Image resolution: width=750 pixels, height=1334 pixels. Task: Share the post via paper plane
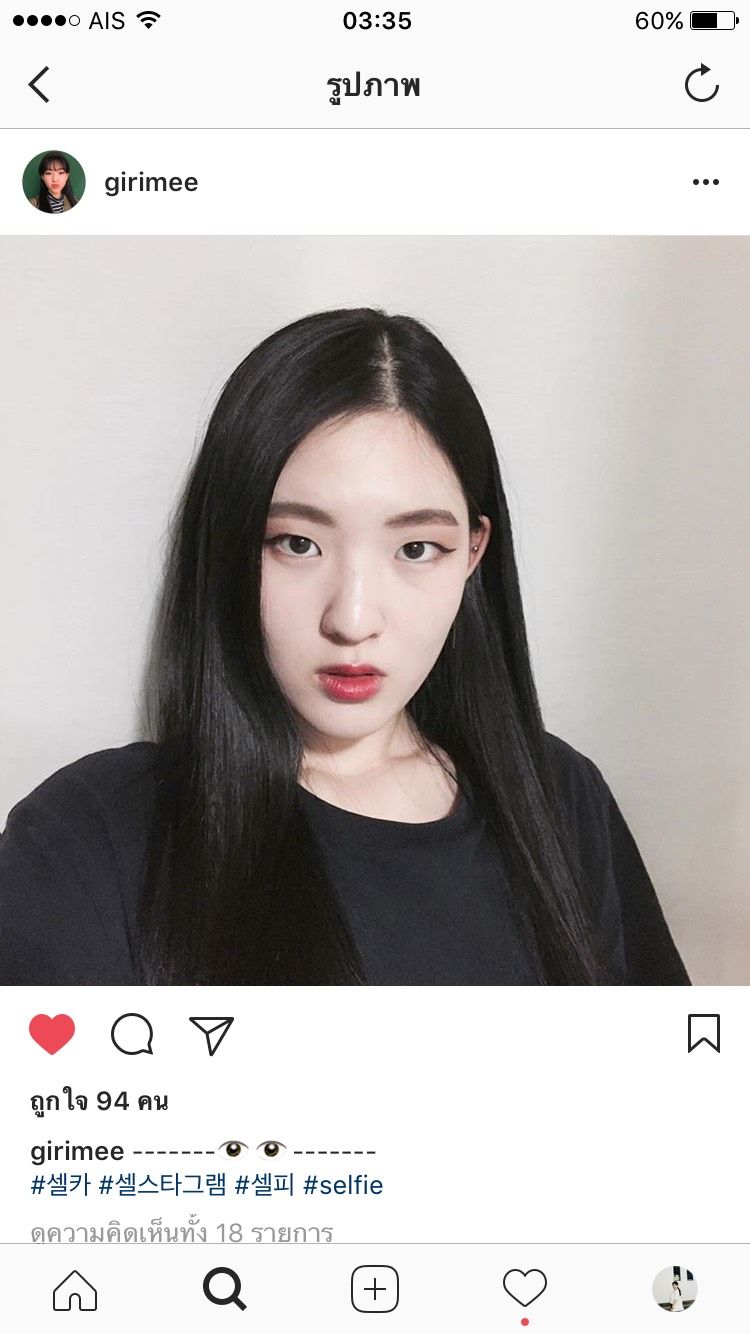(x=211, y=1035)
